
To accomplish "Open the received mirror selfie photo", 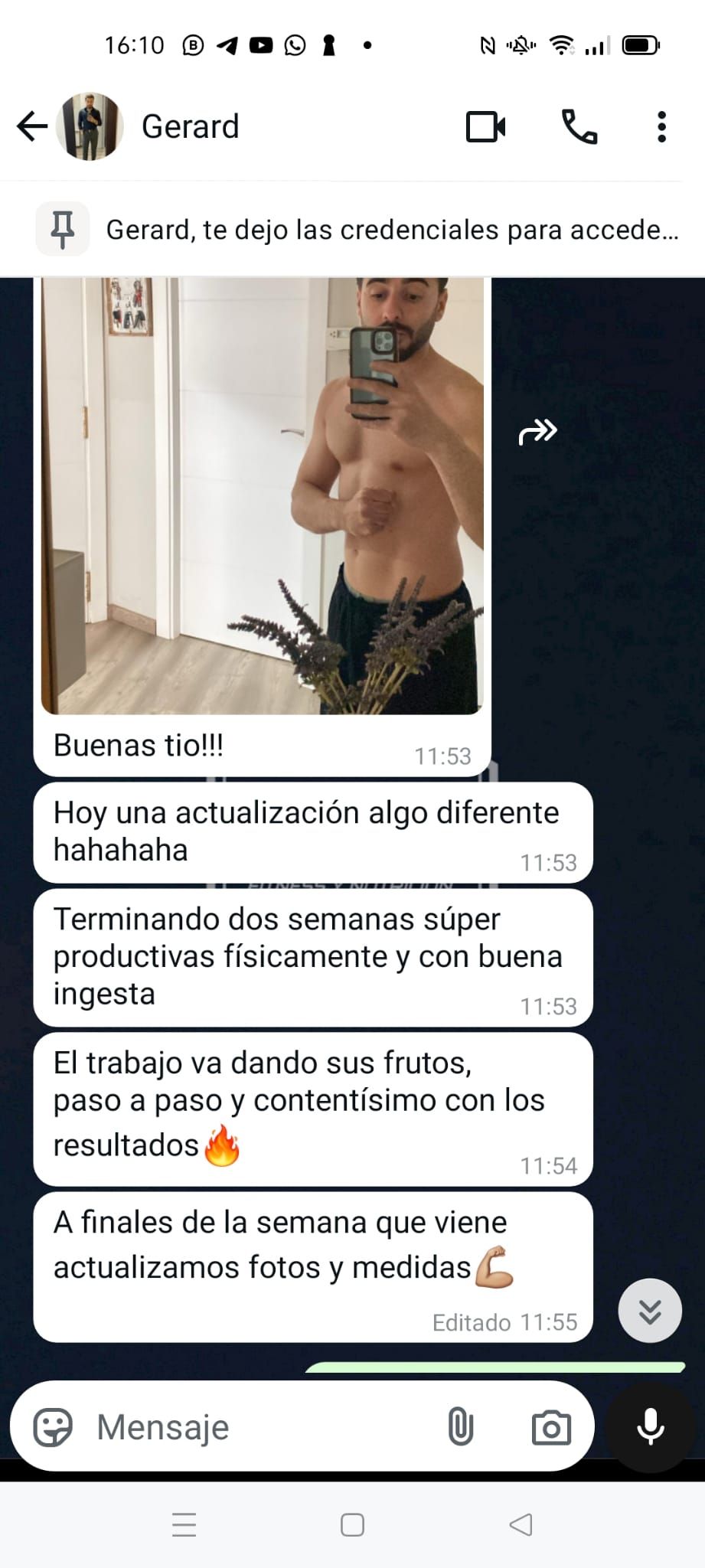I will (x=263, y=498).
